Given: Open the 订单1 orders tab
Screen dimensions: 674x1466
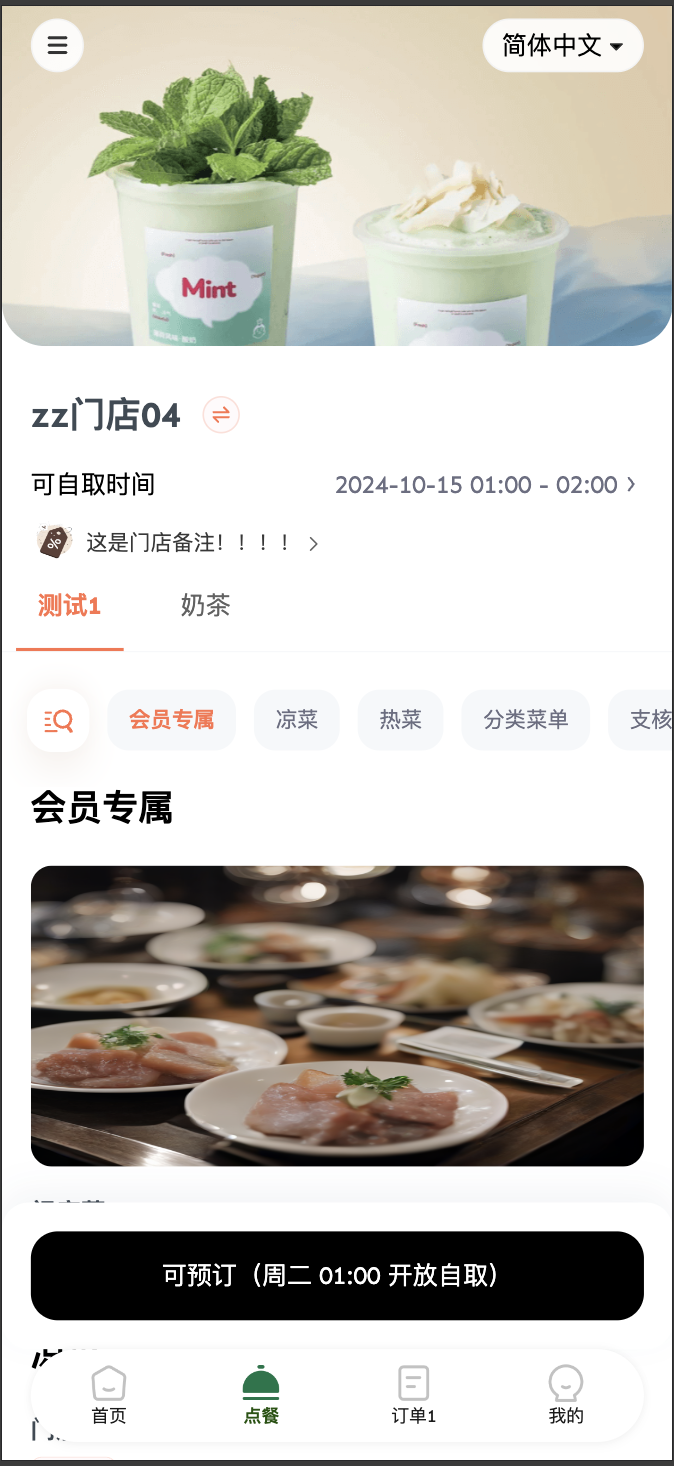Looking at the screenshot, I should [x=413, y=1396].
